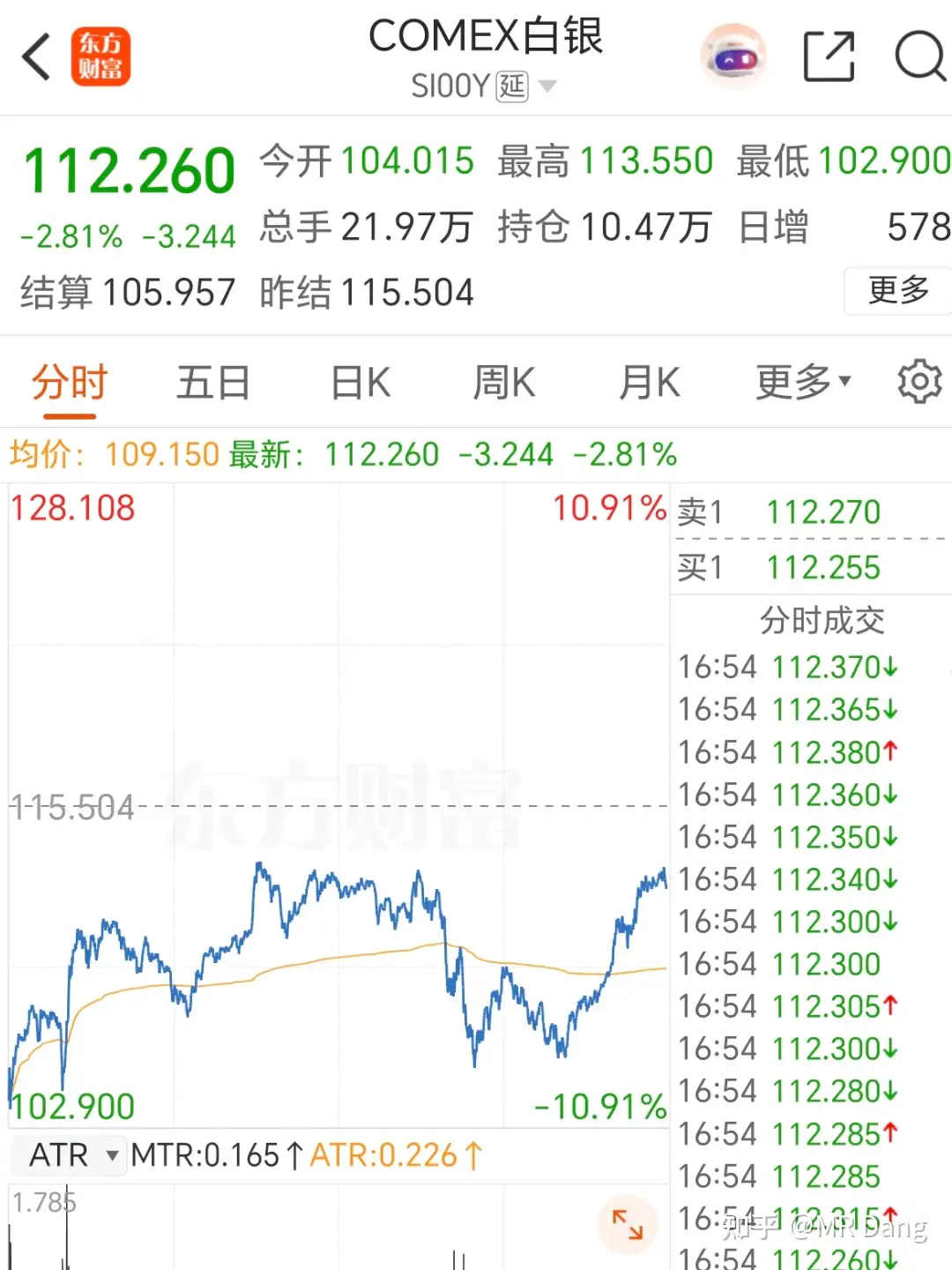Open the ATR indicator selector dropdown

[x=69, y=1154]
